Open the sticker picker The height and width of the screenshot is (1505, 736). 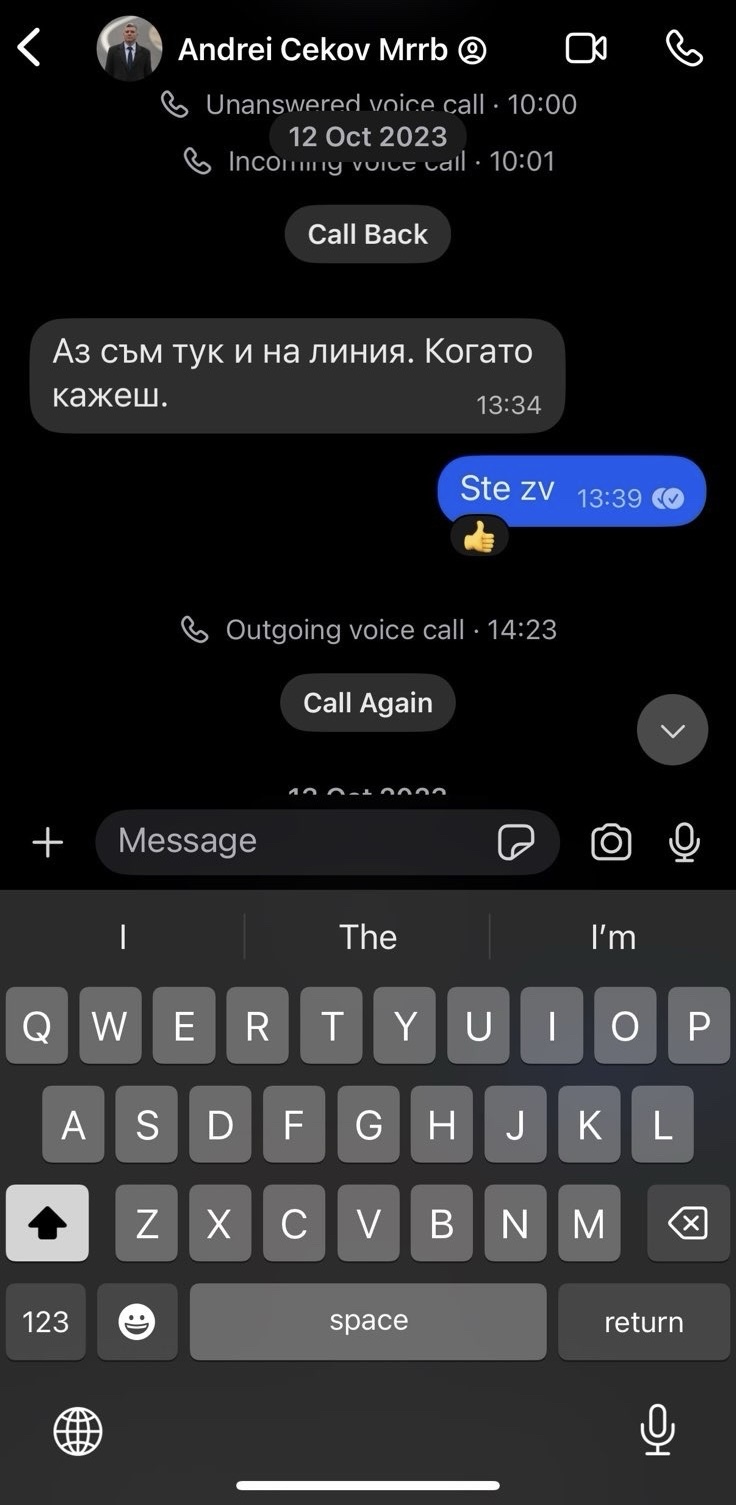[x=516, y=842]
